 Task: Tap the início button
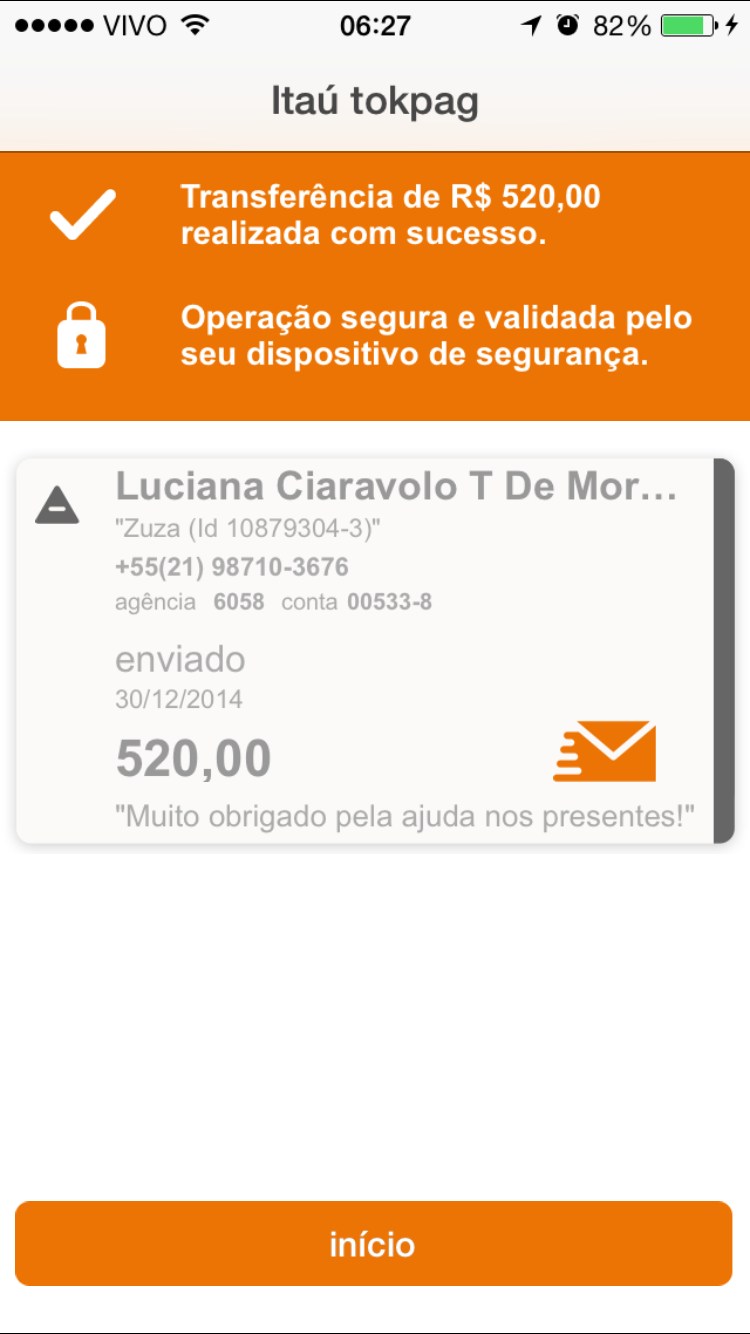pos(374,1244)
